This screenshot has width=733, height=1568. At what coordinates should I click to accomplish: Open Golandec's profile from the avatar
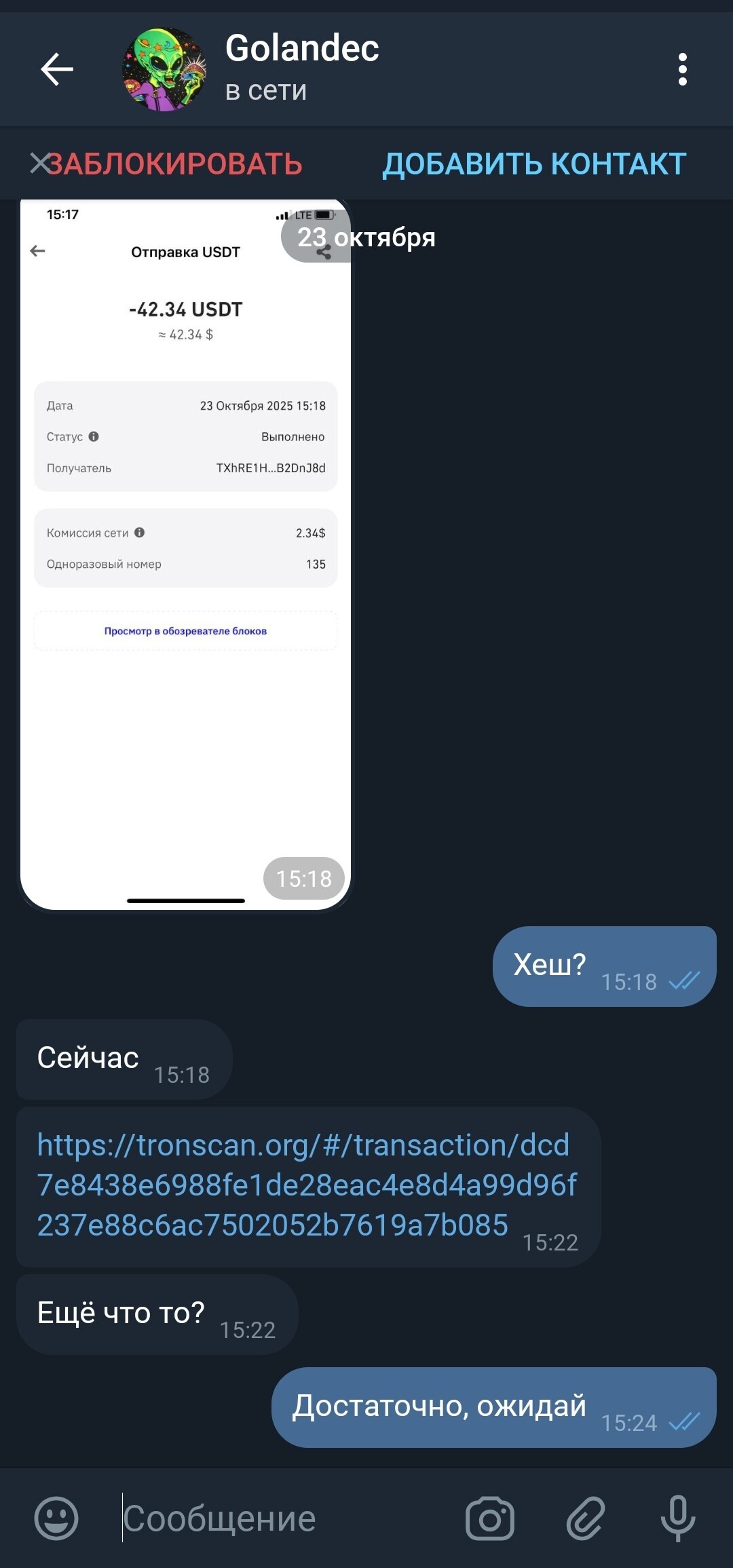[164, 69]
